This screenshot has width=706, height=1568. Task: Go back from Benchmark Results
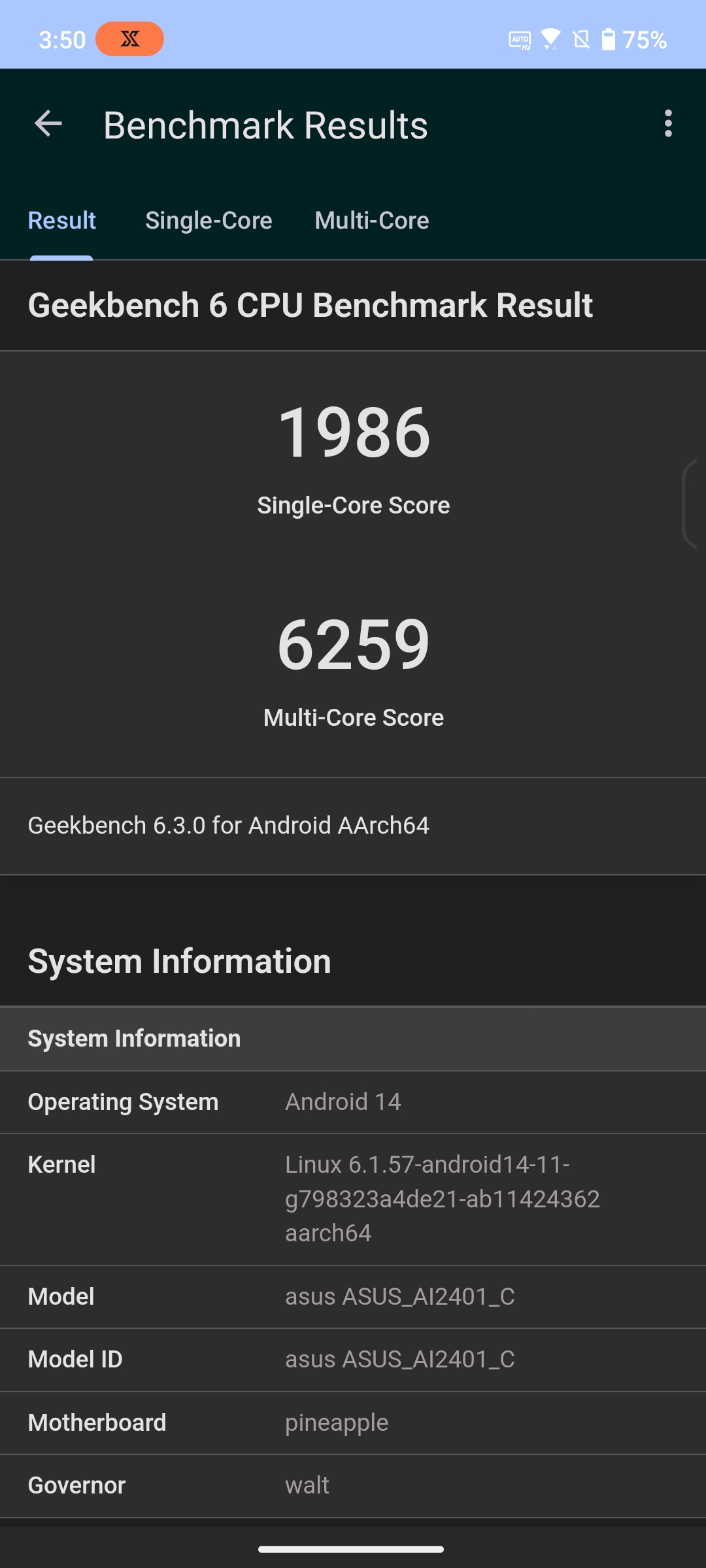pyautogui.click(x=48, y=123)
